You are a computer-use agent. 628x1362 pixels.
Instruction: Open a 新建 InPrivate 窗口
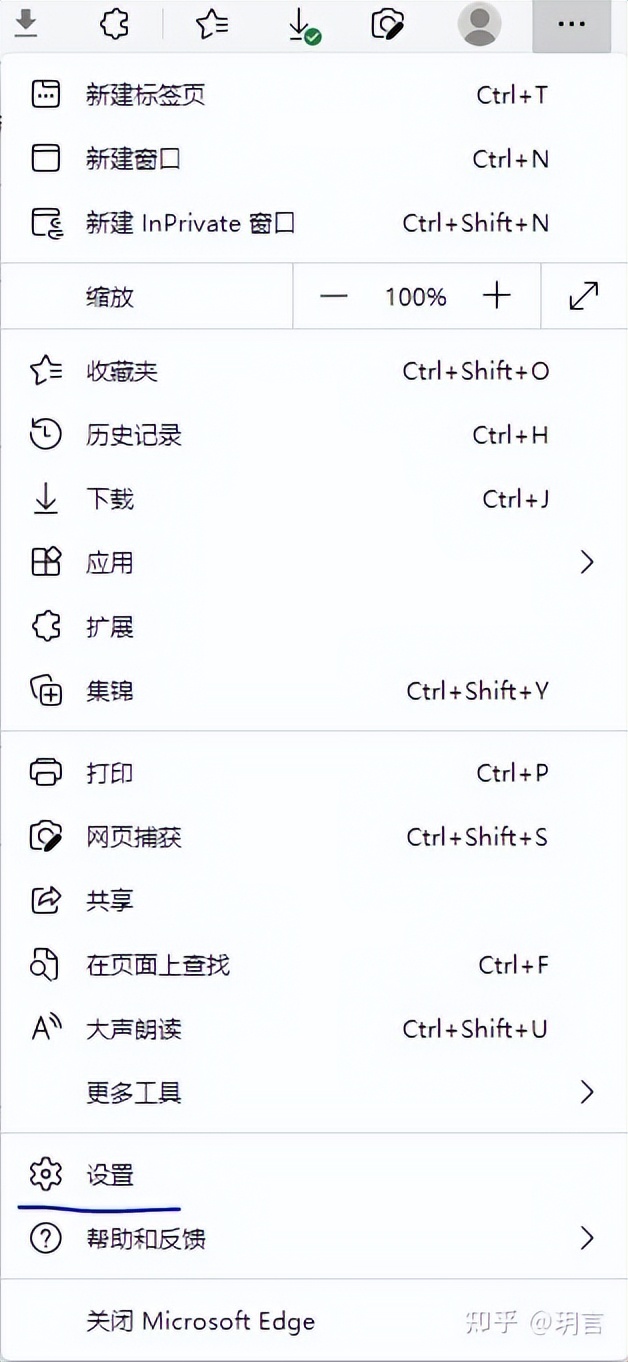pos(190,223)
